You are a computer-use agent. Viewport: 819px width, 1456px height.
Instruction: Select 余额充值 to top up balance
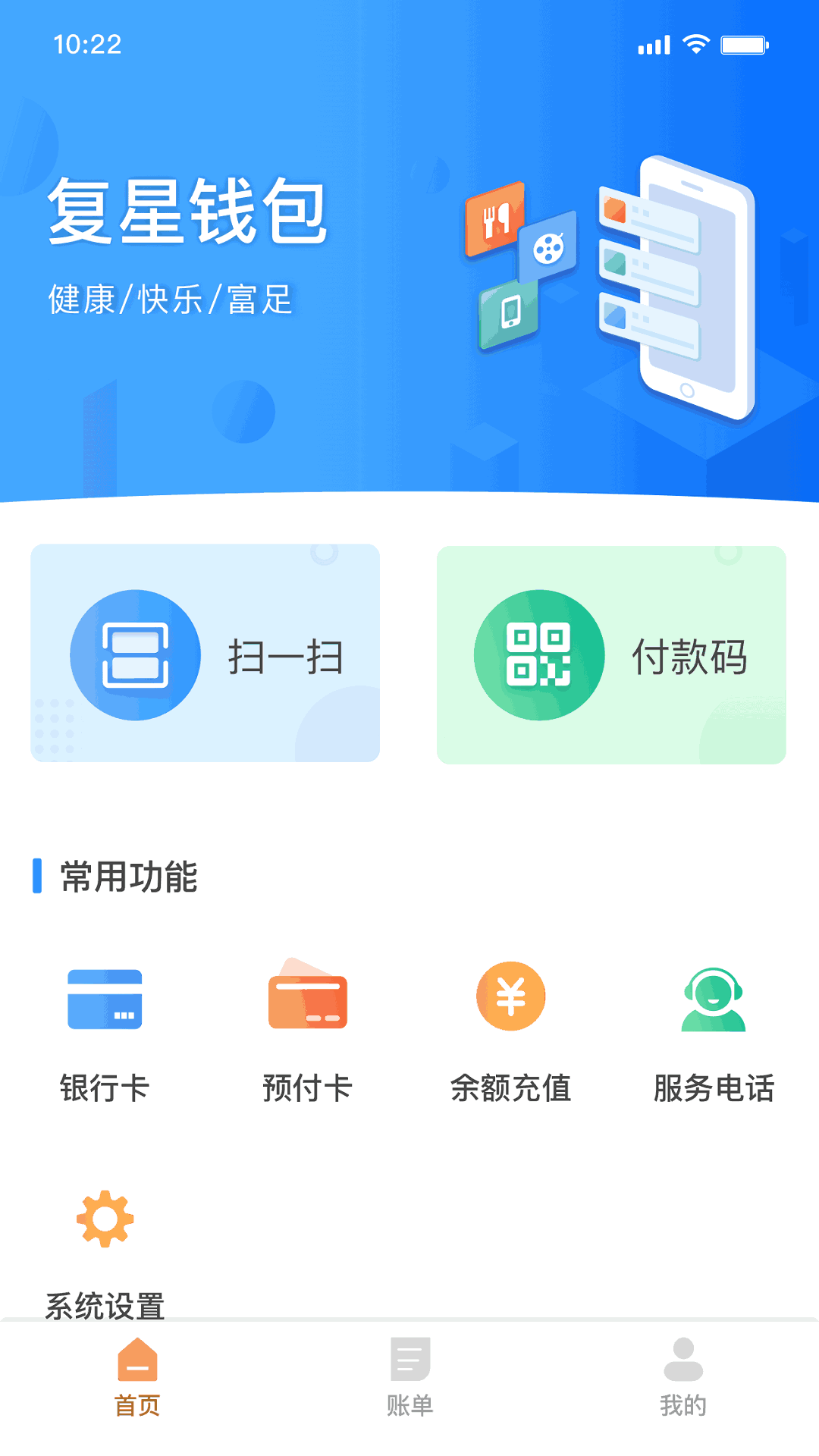pyautogui.click(x=511, y=1033)
